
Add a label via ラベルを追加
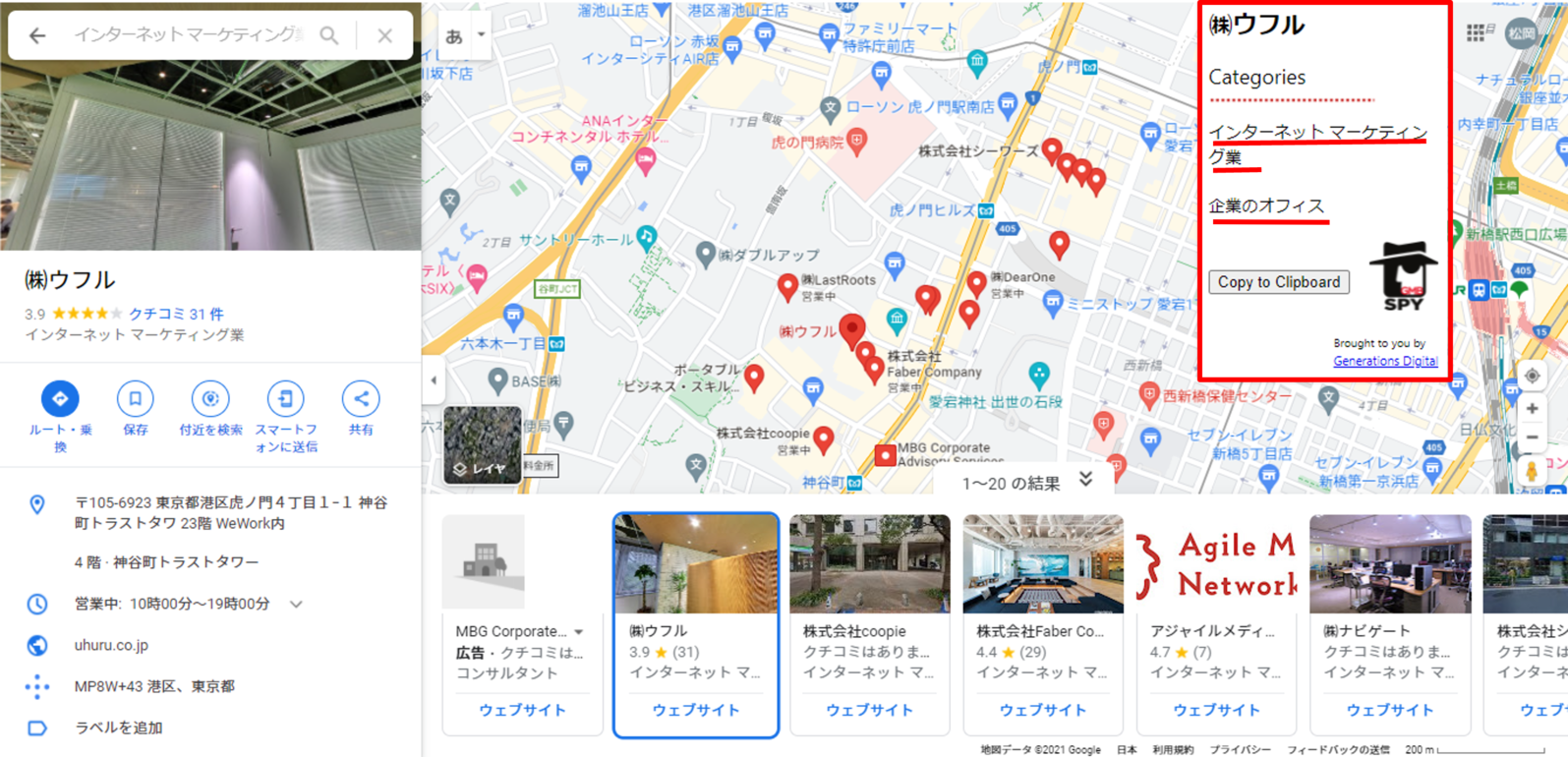pos(118,728)
